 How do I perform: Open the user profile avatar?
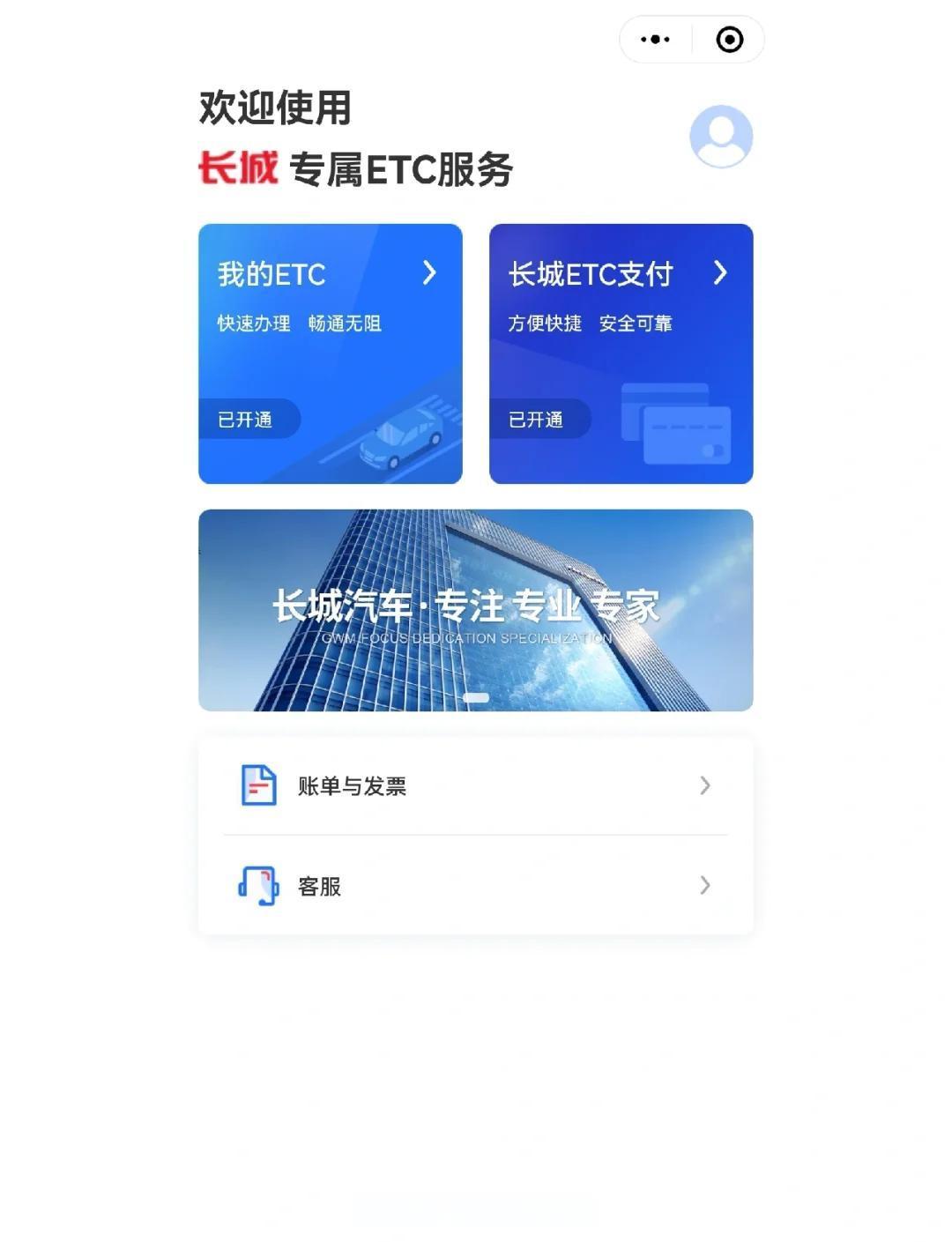click(721, 137)
